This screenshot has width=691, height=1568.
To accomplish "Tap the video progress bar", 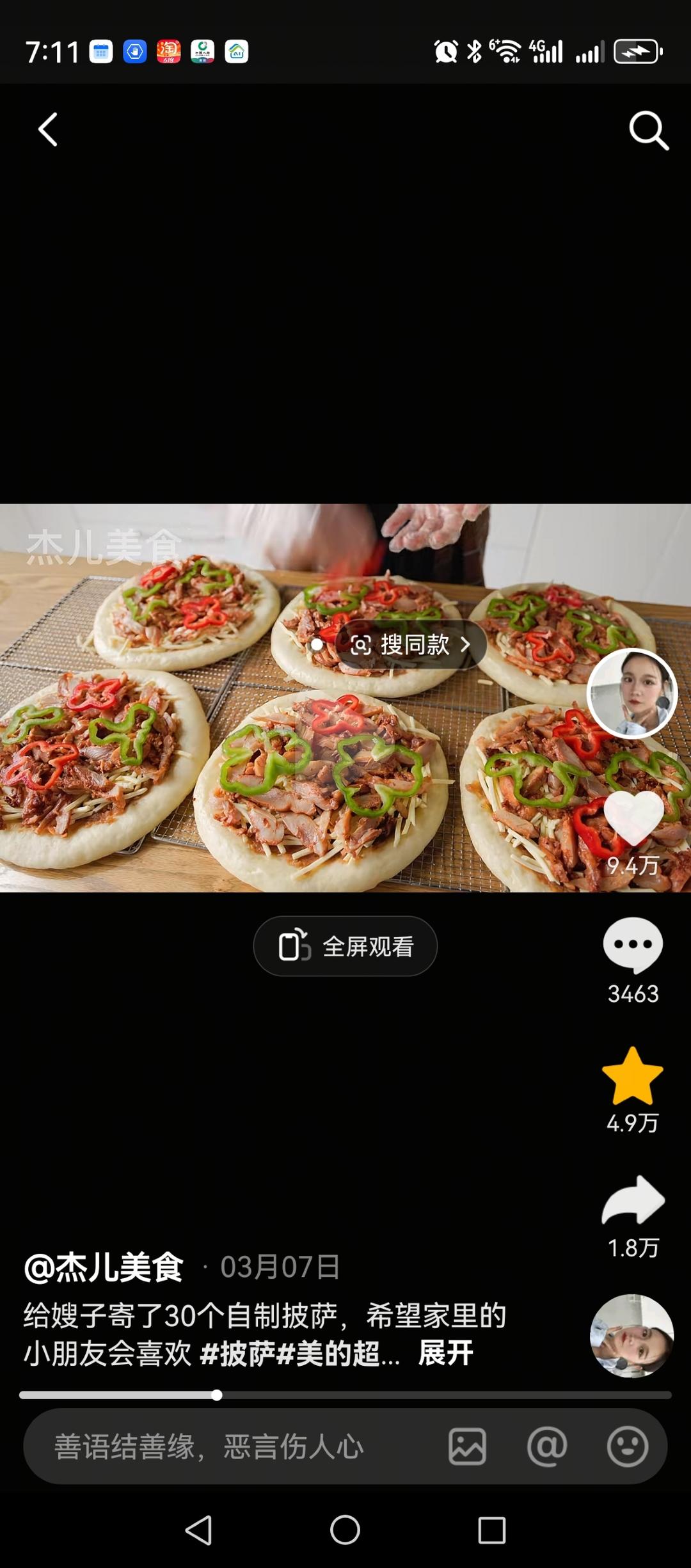I will [x=345, y=1395].
